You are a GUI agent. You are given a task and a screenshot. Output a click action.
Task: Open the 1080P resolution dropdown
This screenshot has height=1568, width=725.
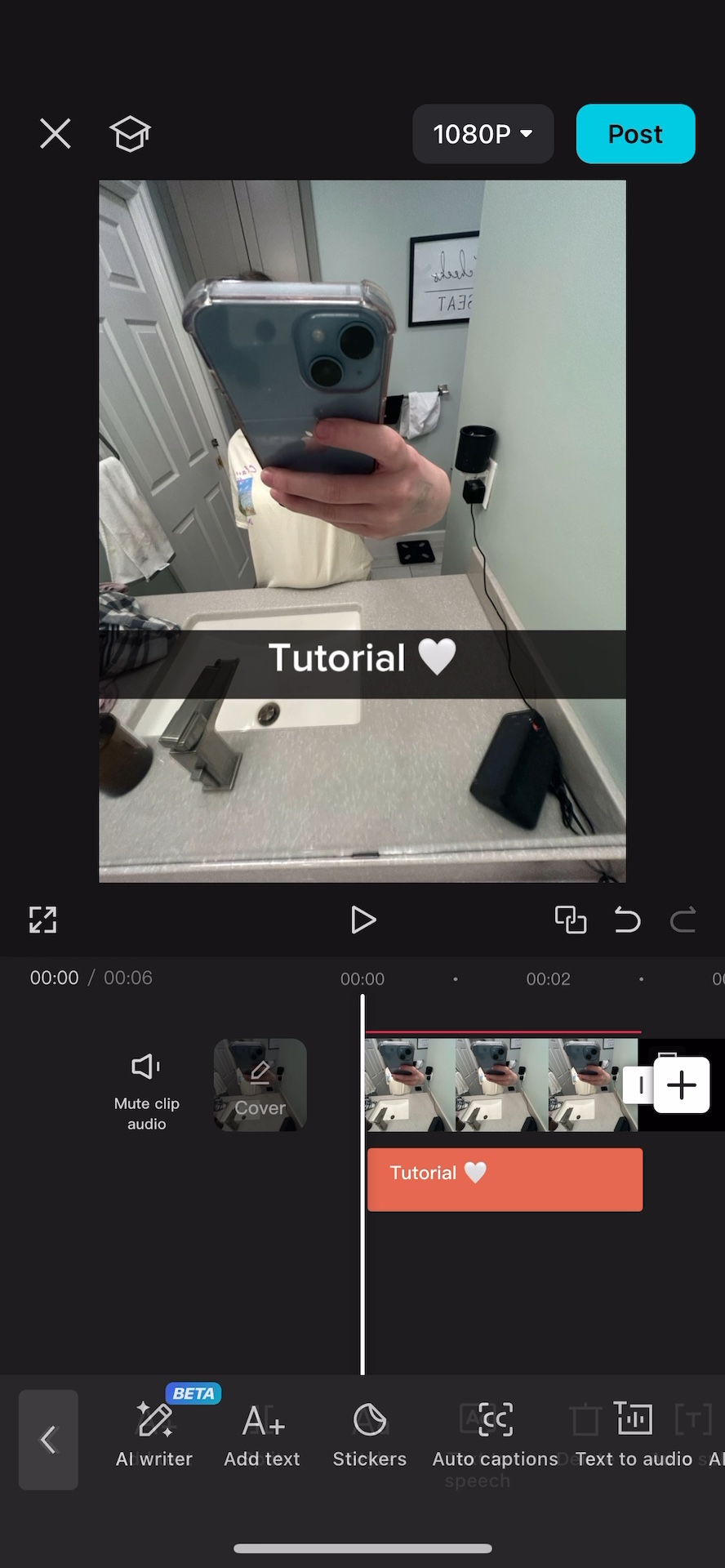(483, 134)
